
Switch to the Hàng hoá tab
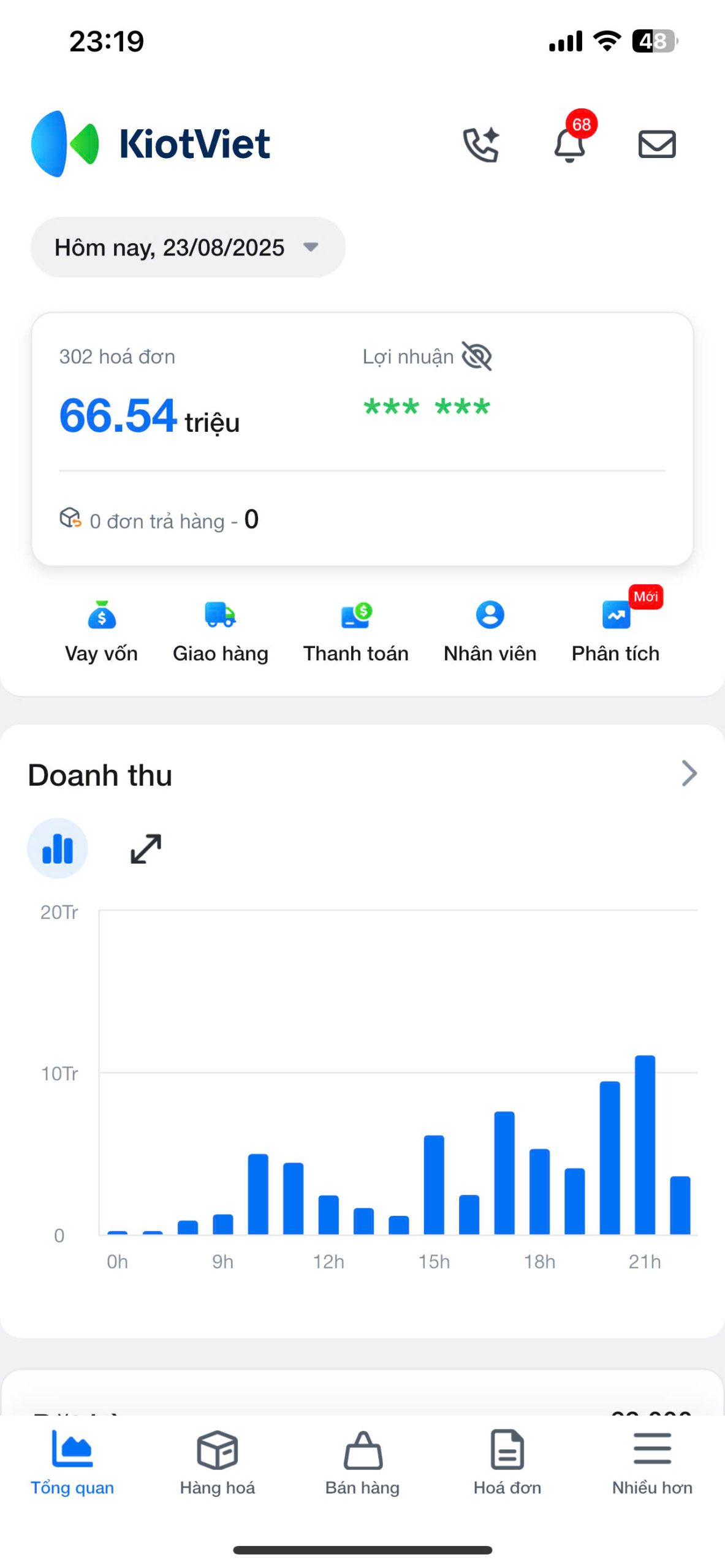218,1463
